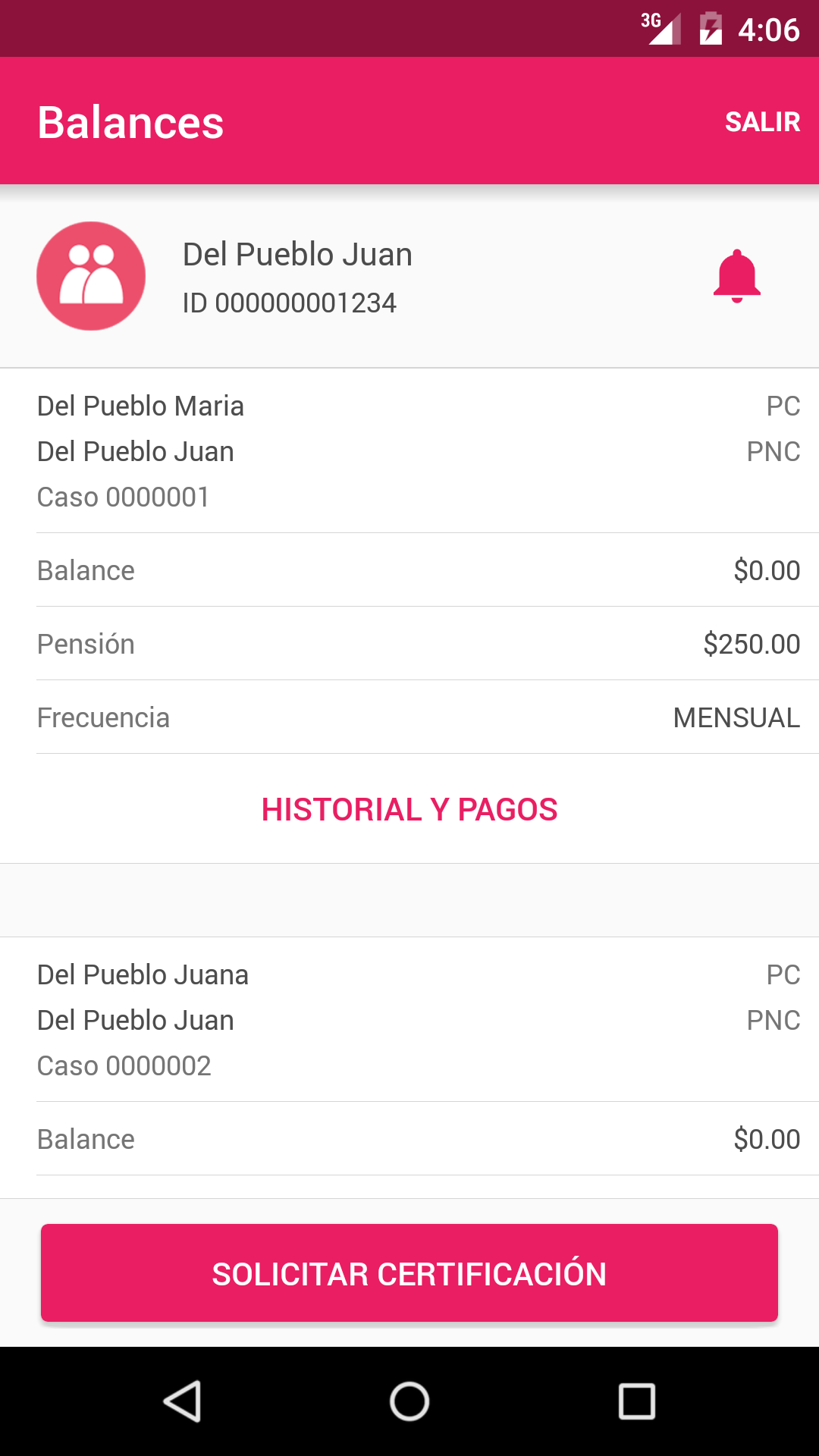Open the notifications bell
The image size is (819, 1456).
pyautogui.click(x=736, y=275)
